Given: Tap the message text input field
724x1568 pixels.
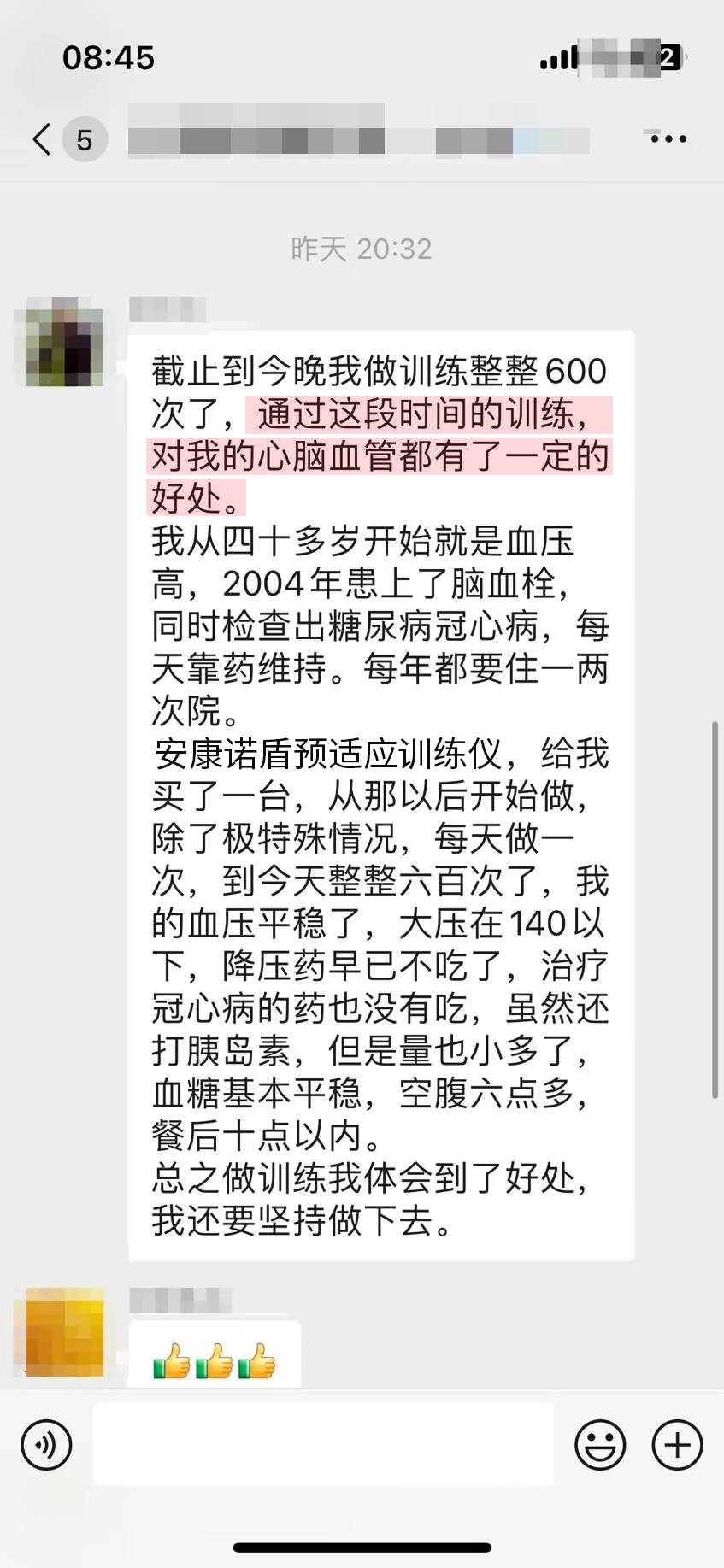Looking at the screenshot, I should click(323, 1445).
